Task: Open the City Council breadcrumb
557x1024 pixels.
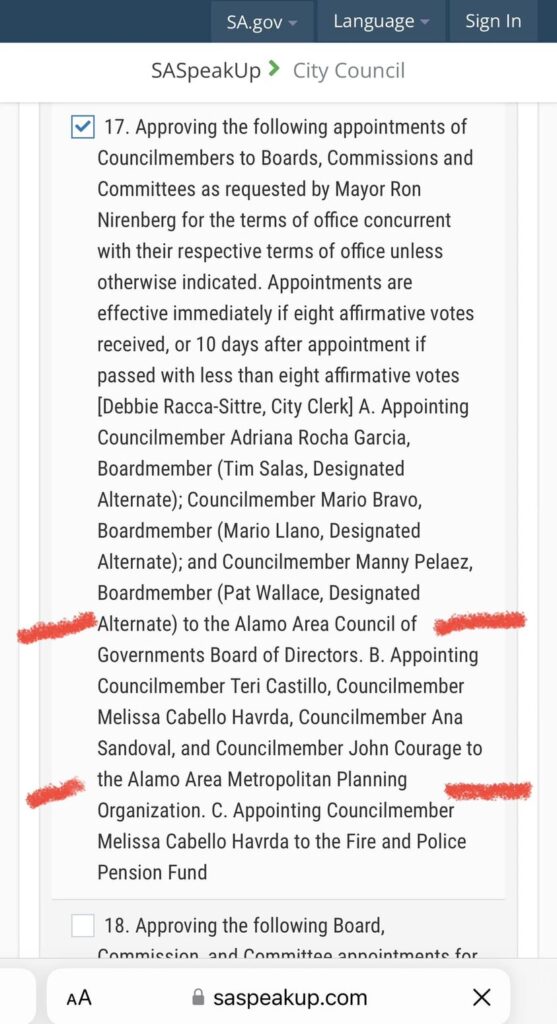Action: 349,71
